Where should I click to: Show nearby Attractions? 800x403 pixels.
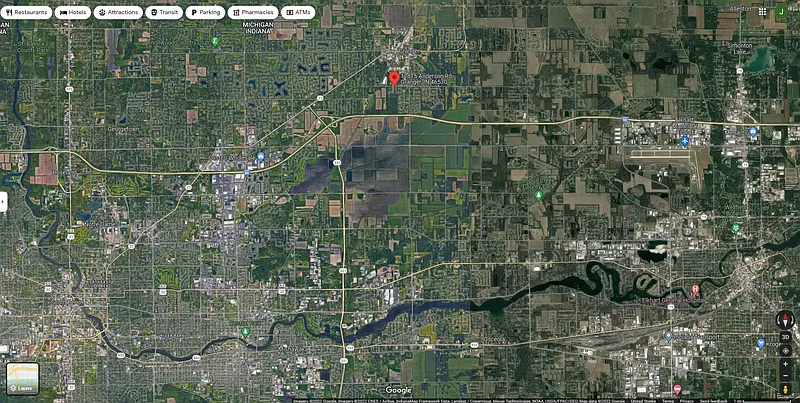pyautogui.click(x=119, y=12)
